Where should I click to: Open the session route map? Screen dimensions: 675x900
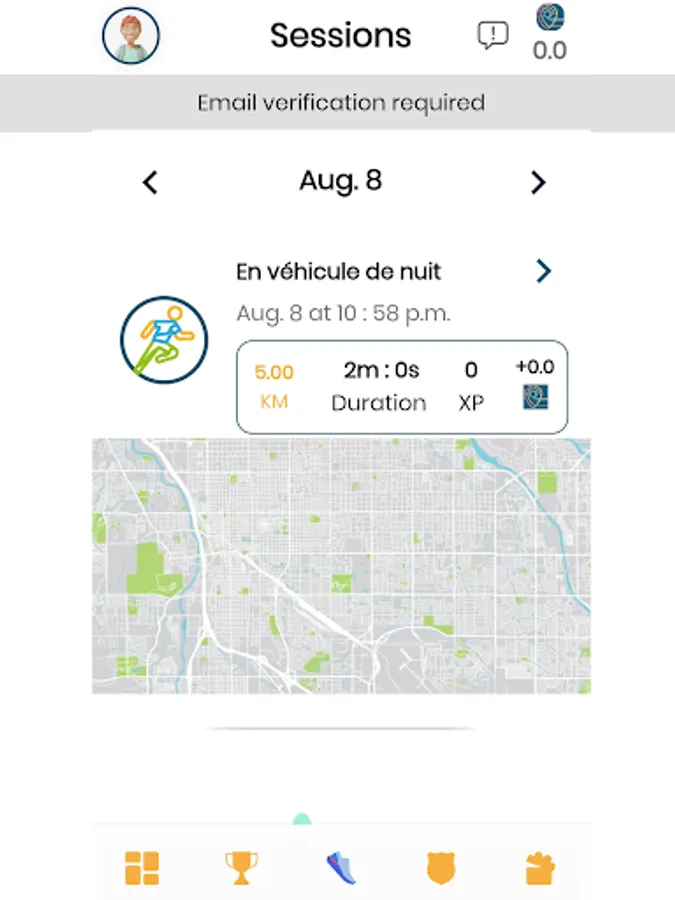click(x=340, y=566)
